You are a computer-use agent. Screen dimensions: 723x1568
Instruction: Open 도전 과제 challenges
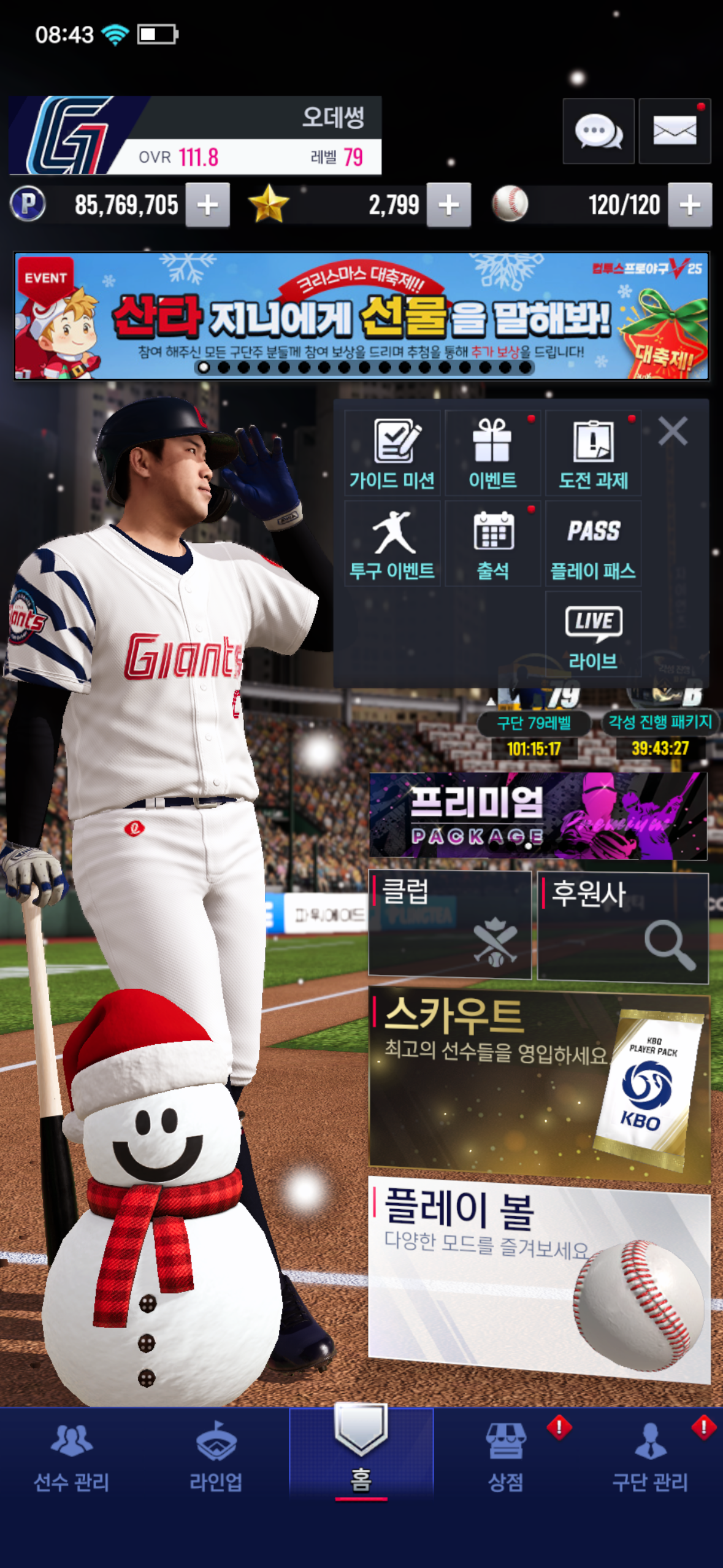[x=593, y=454]
